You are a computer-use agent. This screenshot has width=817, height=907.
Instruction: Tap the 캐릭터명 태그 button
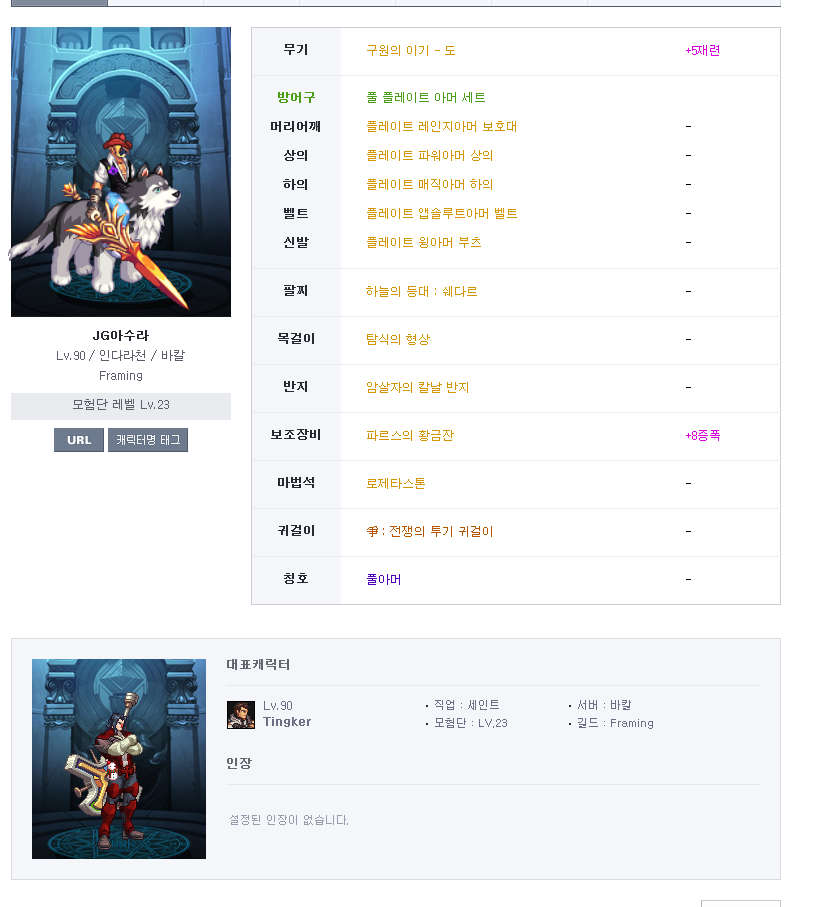click(148, 440)
